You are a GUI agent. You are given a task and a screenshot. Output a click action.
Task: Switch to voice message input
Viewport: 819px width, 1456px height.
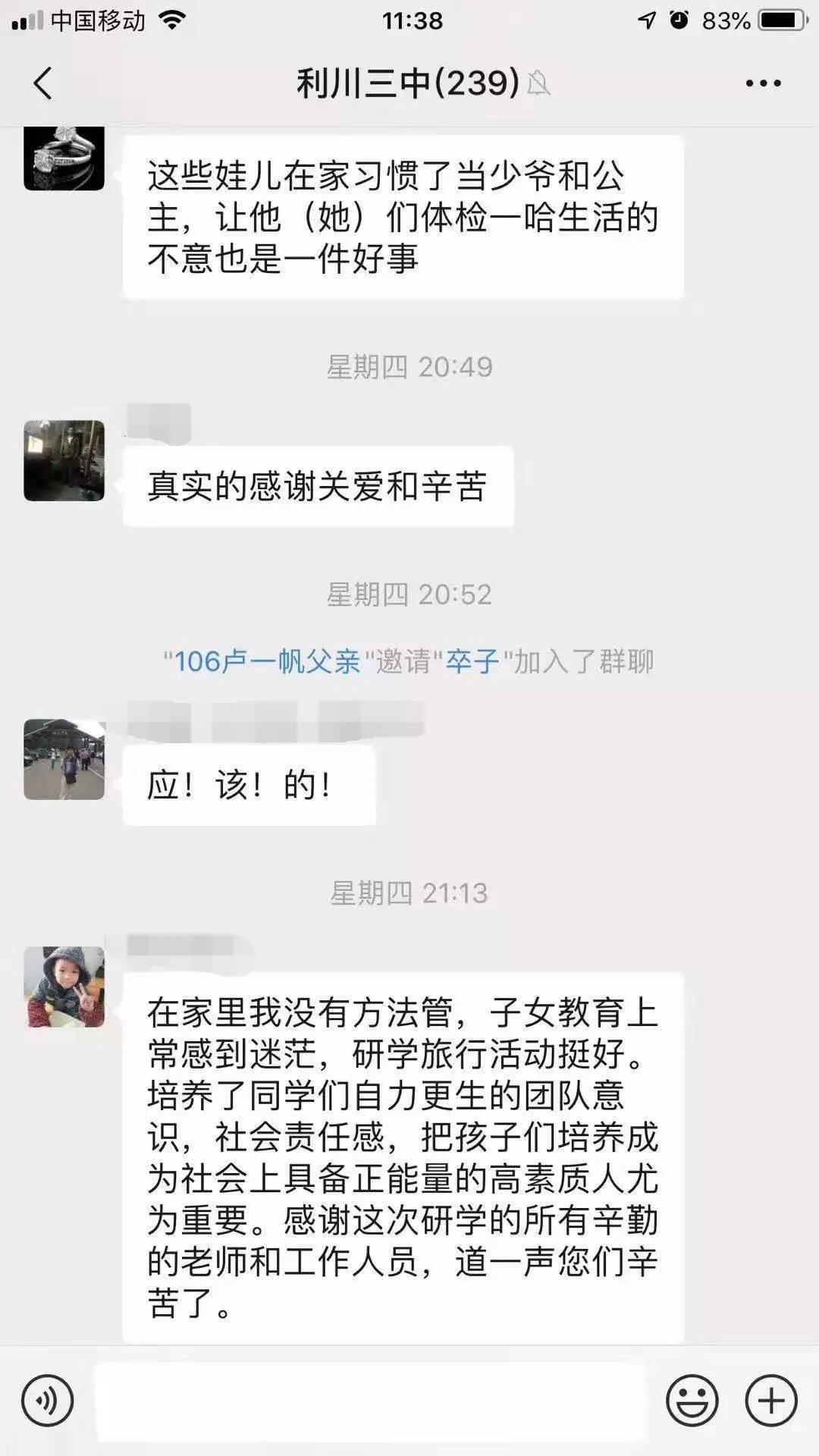(48, 1401)
